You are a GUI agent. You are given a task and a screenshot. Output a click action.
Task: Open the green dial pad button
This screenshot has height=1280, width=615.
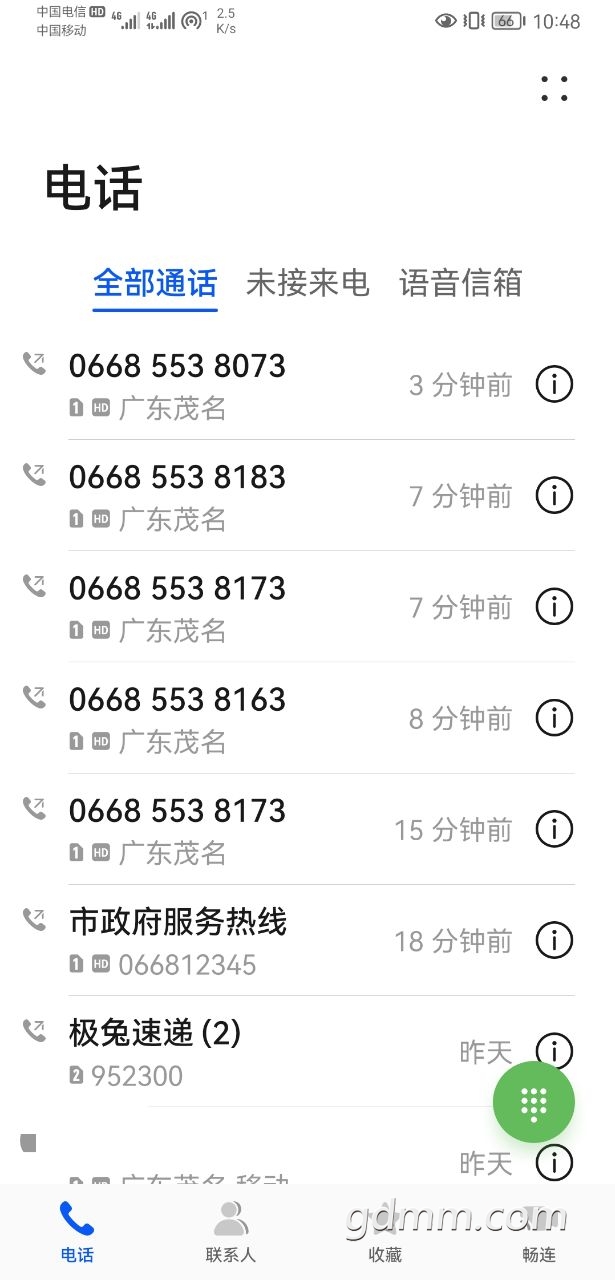[x=534, y=1102]
